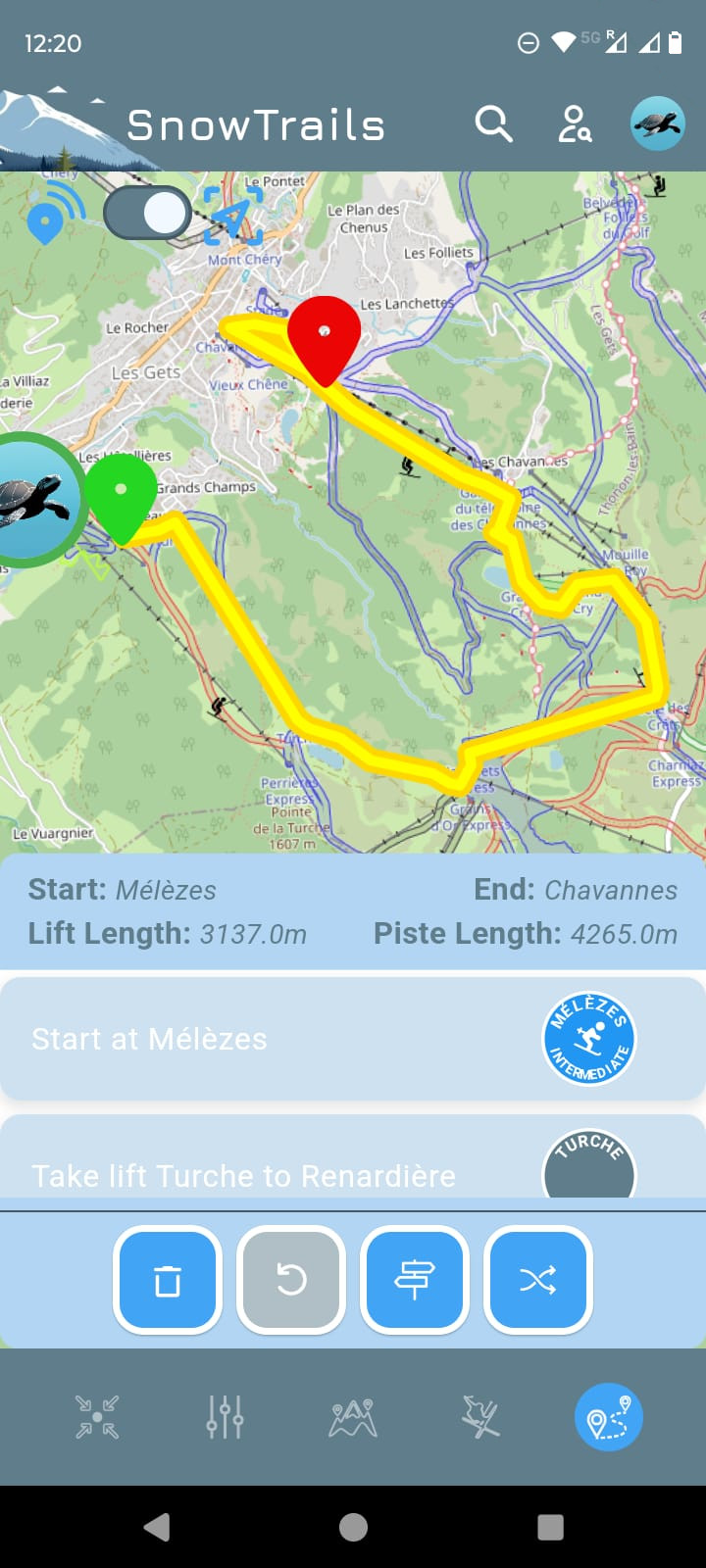Open the find-person search icon

[575, 124]
